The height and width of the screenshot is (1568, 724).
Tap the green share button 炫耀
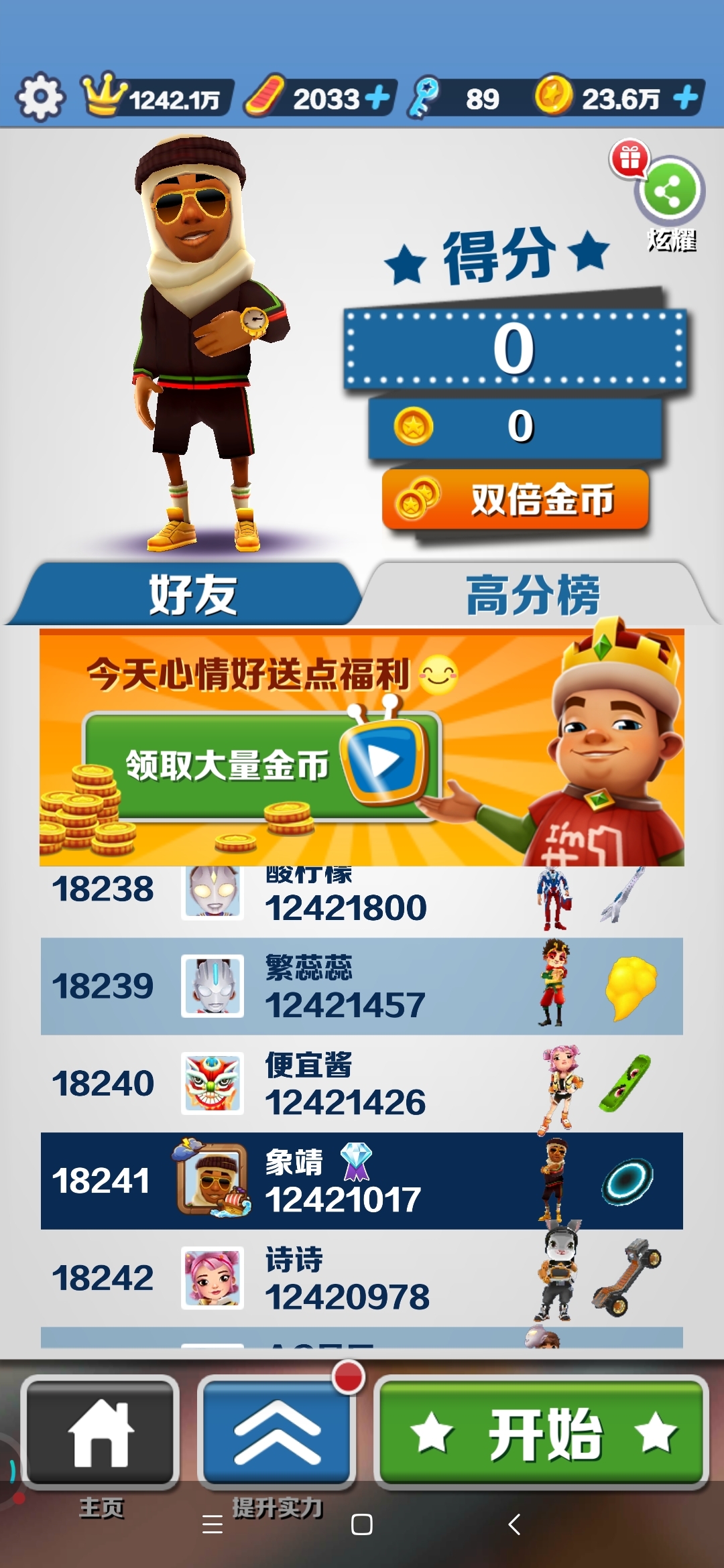669,192
